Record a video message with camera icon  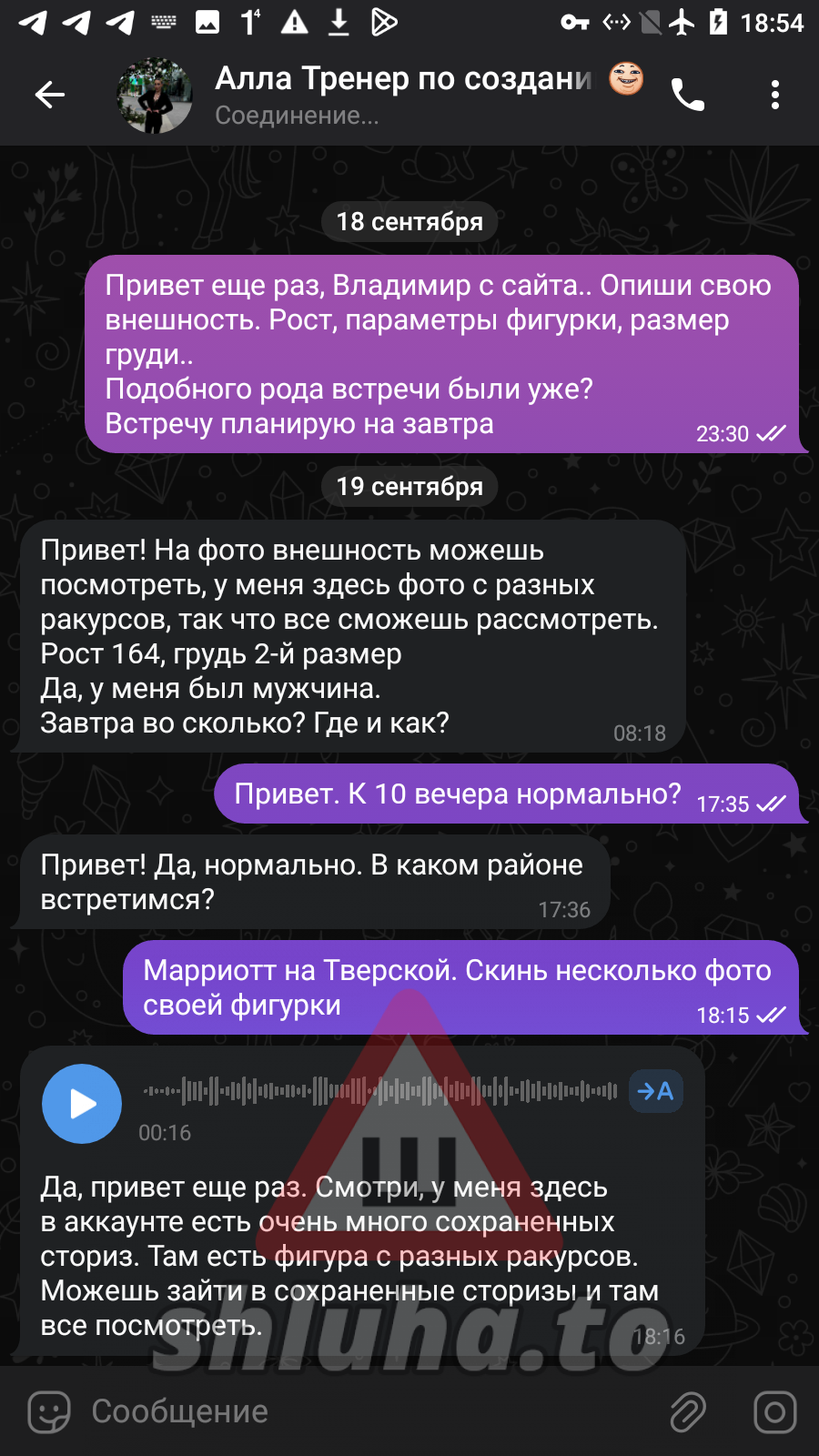pyautogui.click(x=774, y=1411)
